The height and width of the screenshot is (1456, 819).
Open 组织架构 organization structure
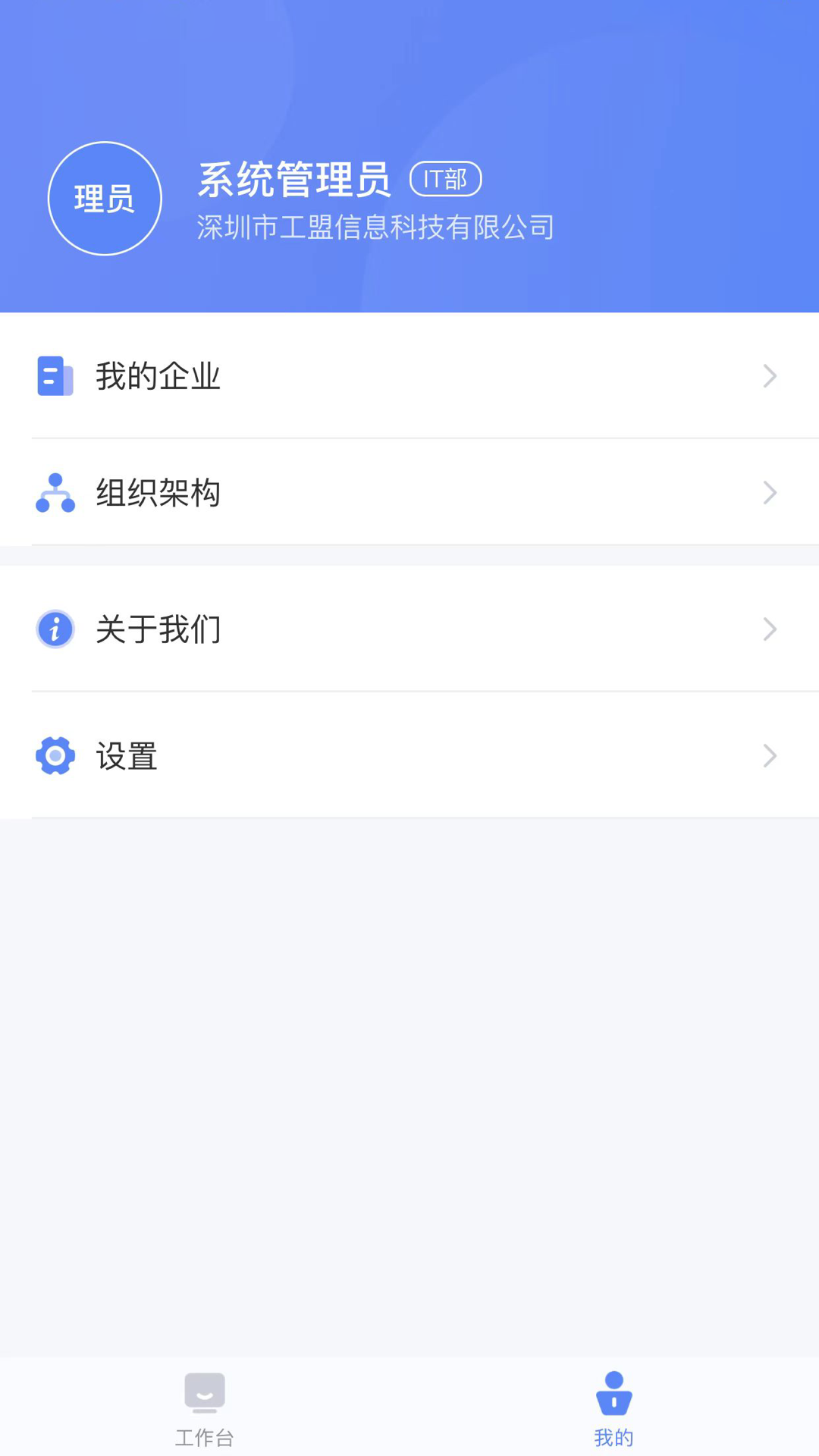pos(409,493)
